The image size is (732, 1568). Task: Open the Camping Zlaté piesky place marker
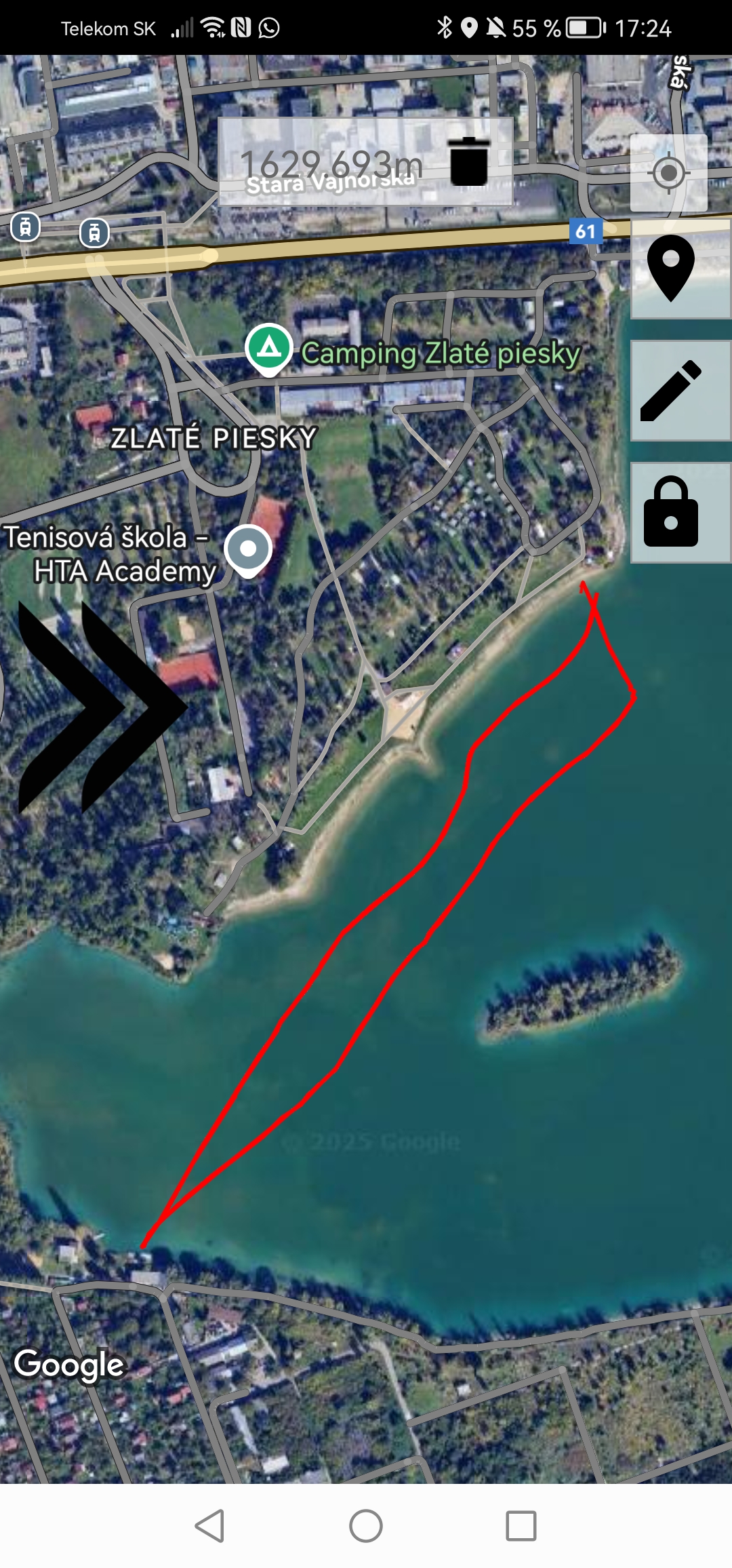pyautogui.click(x=269, y=349)
